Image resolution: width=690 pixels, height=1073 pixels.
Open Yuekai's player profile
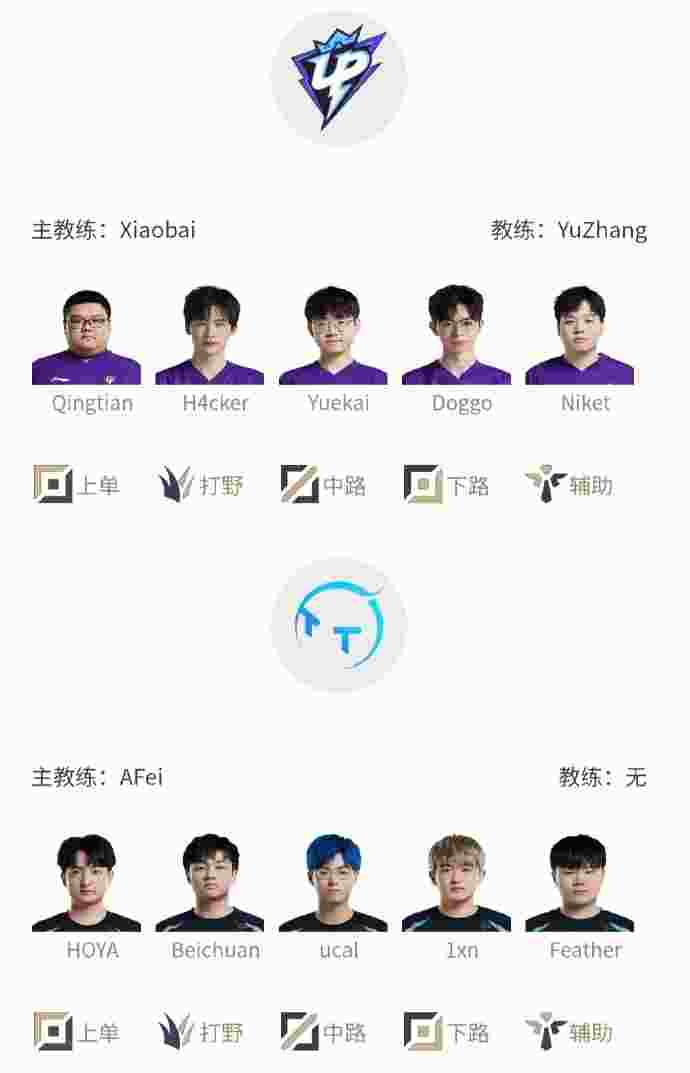point(333,337)
